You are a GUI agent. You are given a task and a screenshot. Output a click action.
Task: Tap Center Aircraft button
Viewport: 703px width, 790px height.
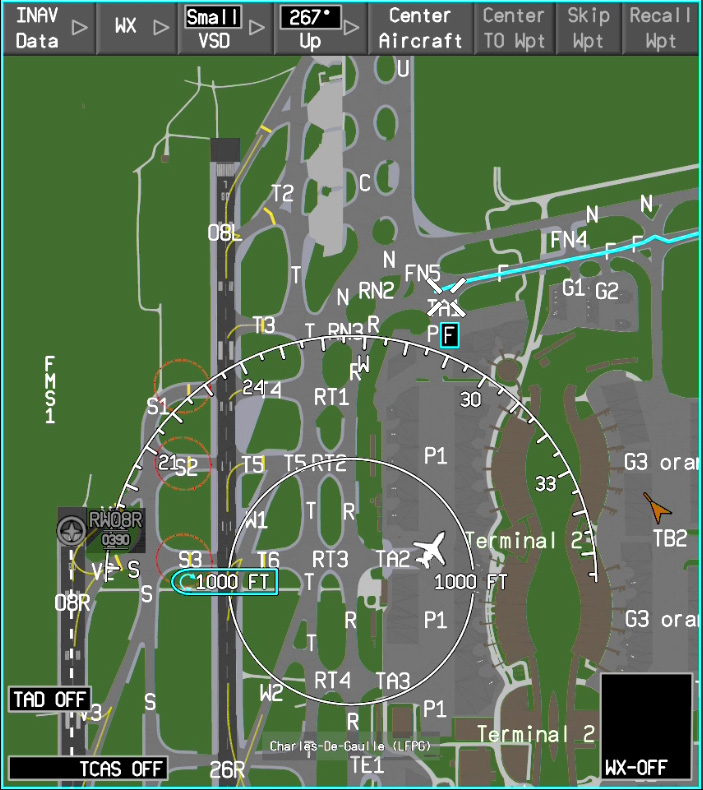point(420,28)
